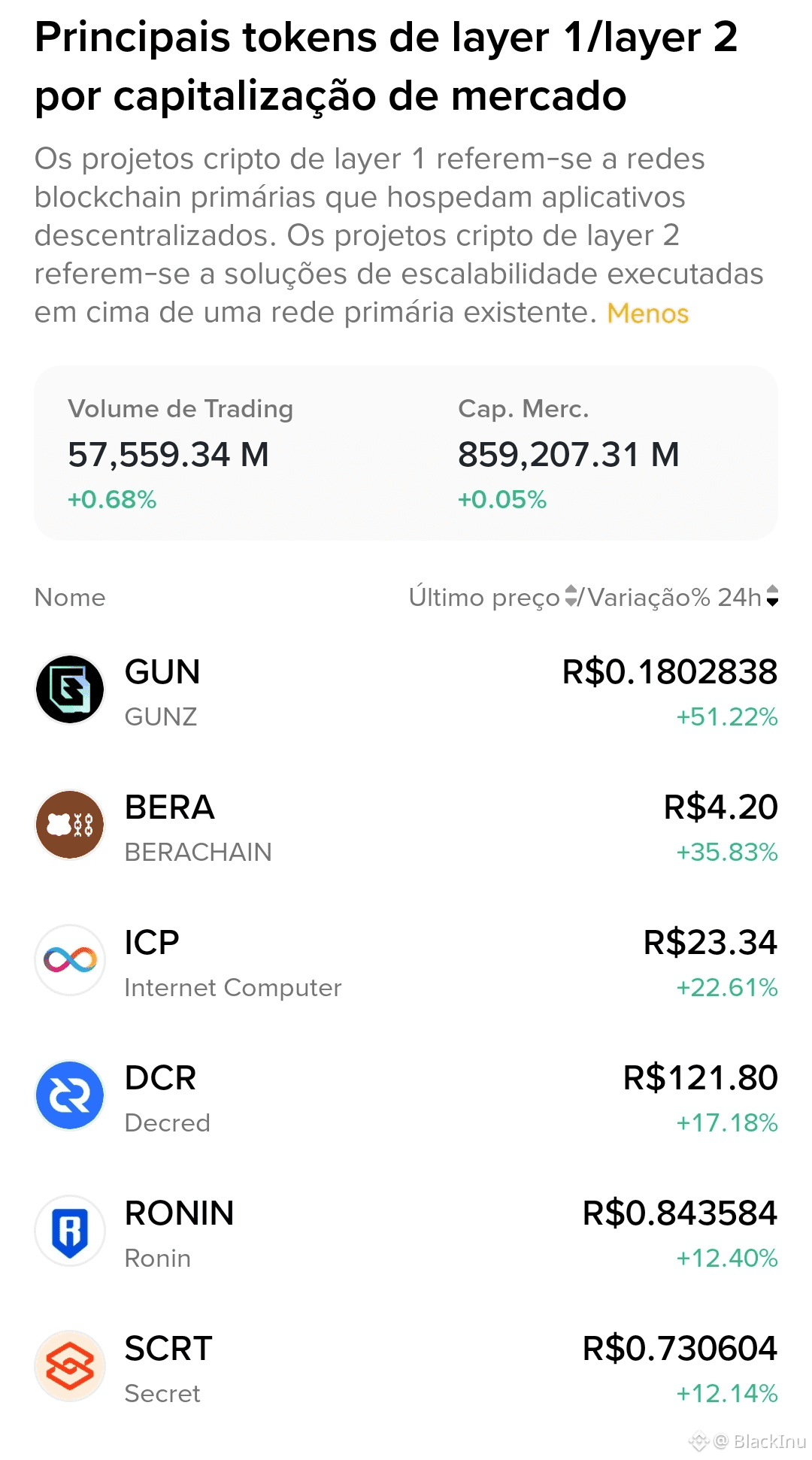
Task: Open the GUN (GUNZ) token row
Action: point(406,690)
